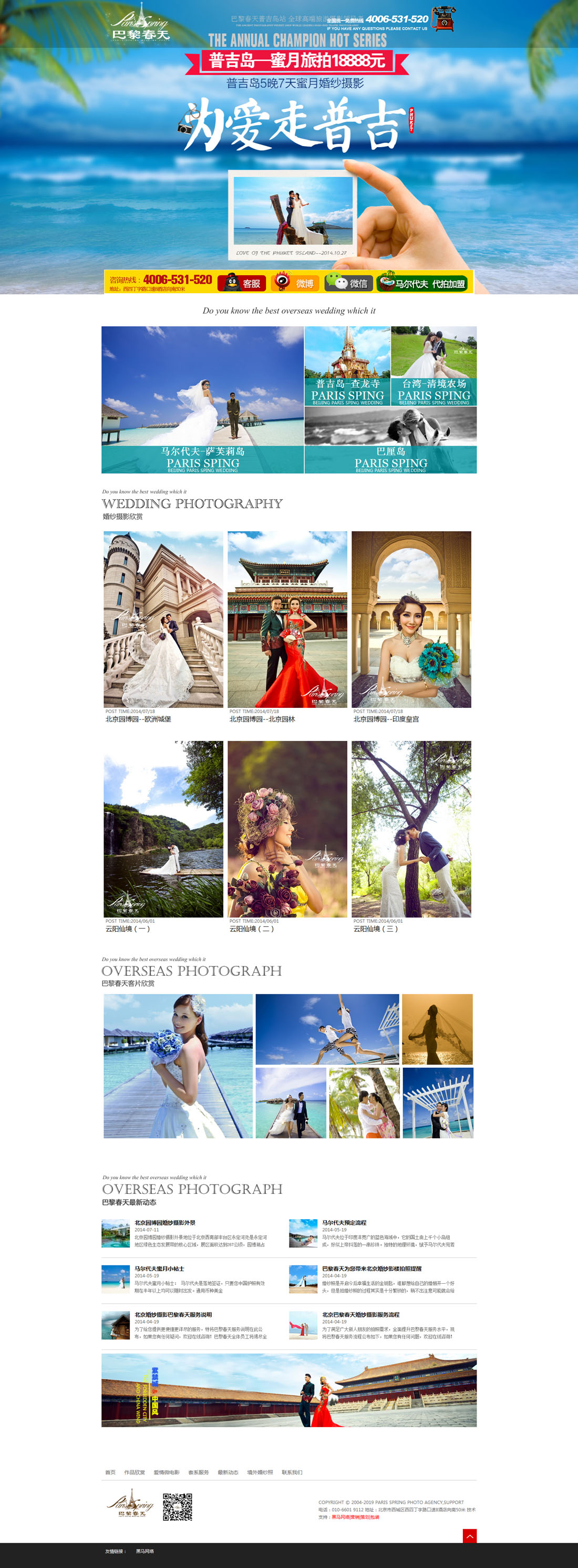
Task: Open article 马尔代夫蜜月小帖士
Action: pyautogui.click(x=159, y=1268)
